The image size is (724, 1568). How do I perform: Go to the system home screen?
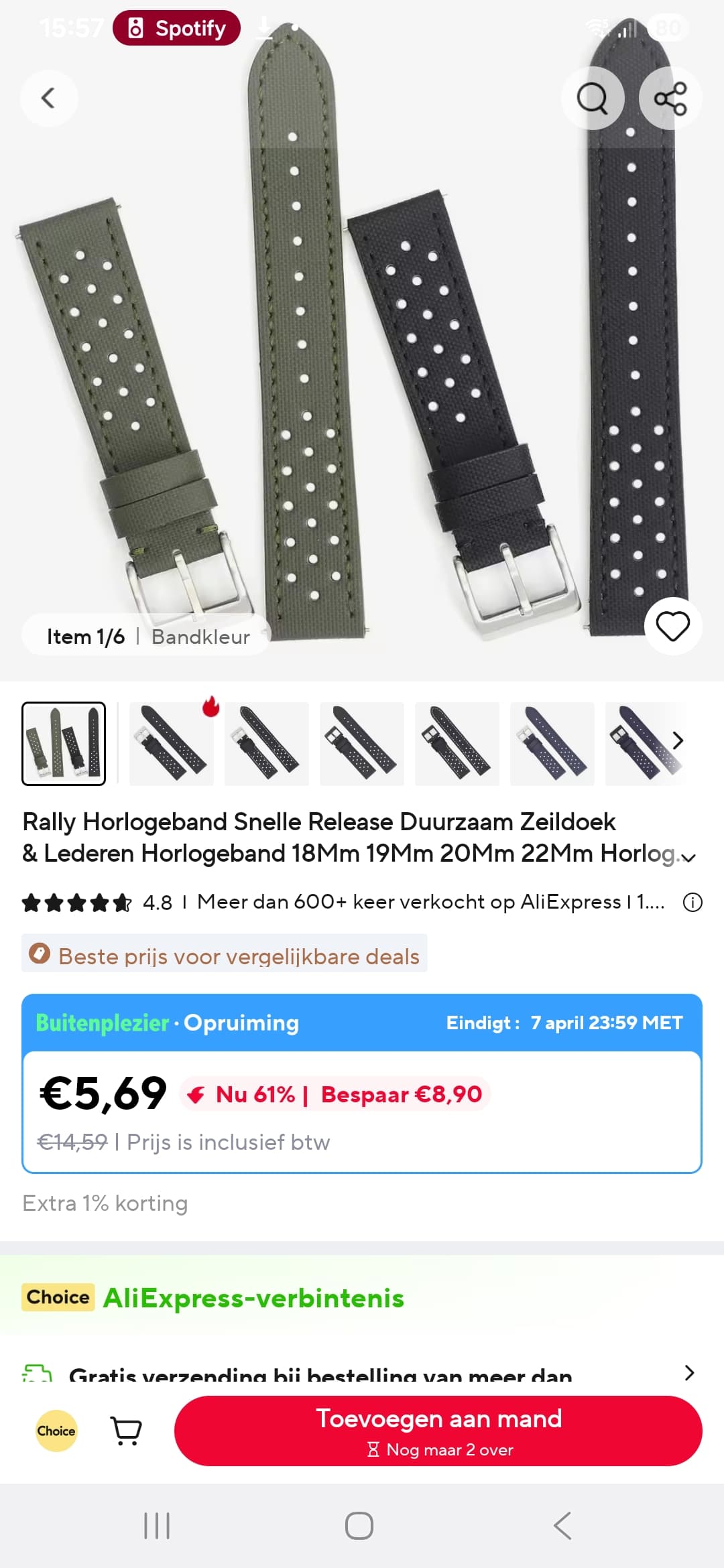point(359,1526)
